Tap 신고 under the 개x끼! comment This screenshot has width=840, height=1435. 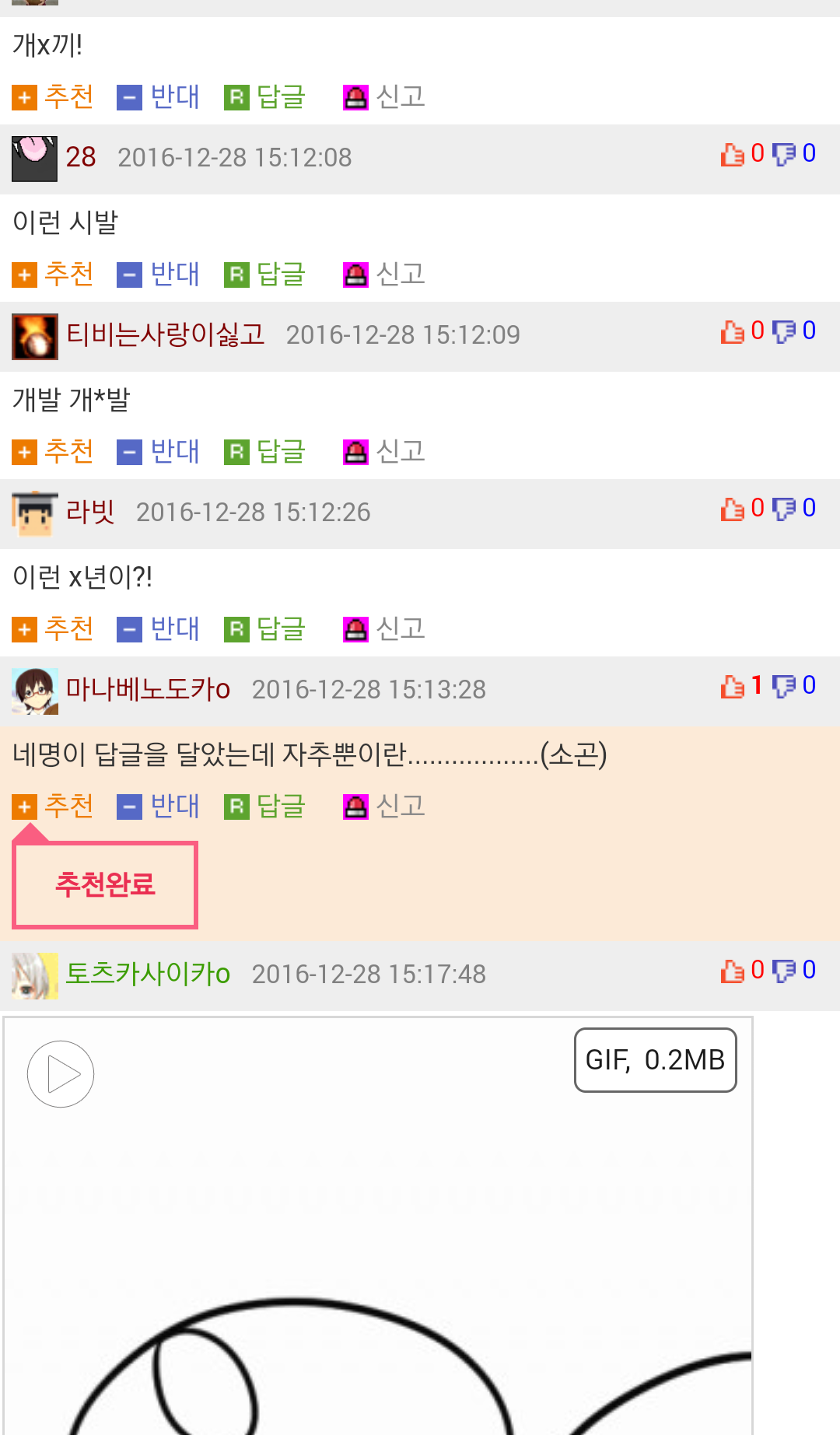point(384,97)
